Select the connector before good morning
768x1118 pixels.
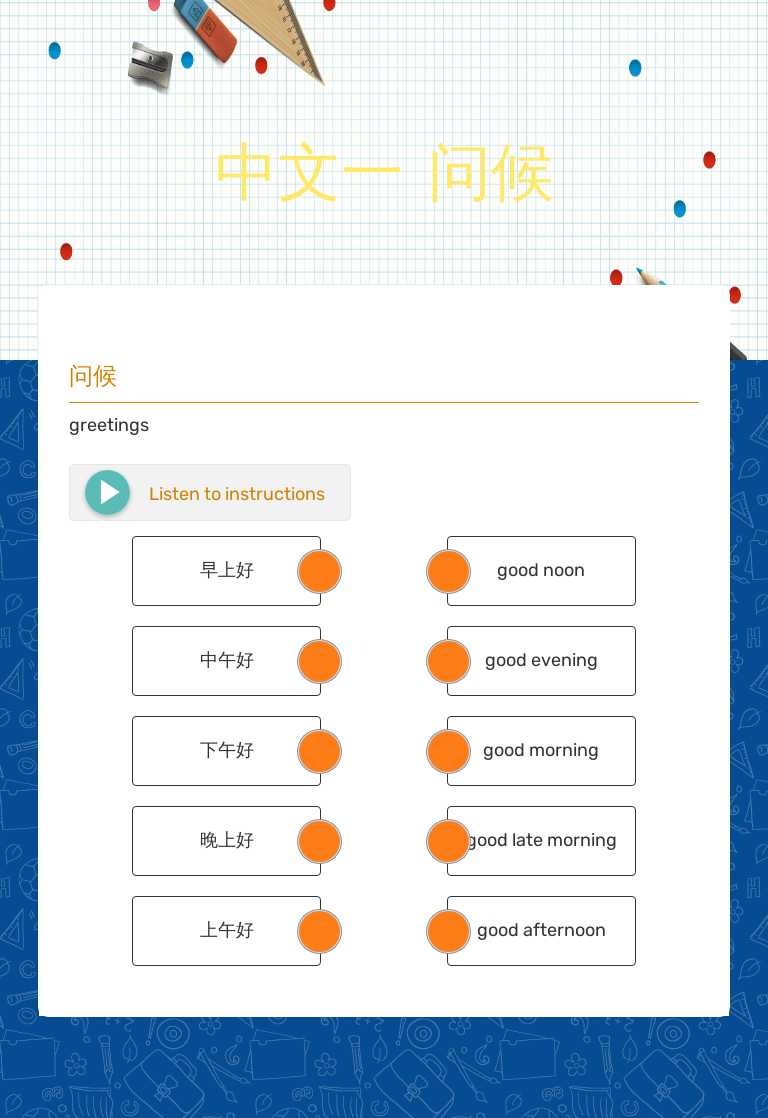pyautogui.click(x=448, y=751)
